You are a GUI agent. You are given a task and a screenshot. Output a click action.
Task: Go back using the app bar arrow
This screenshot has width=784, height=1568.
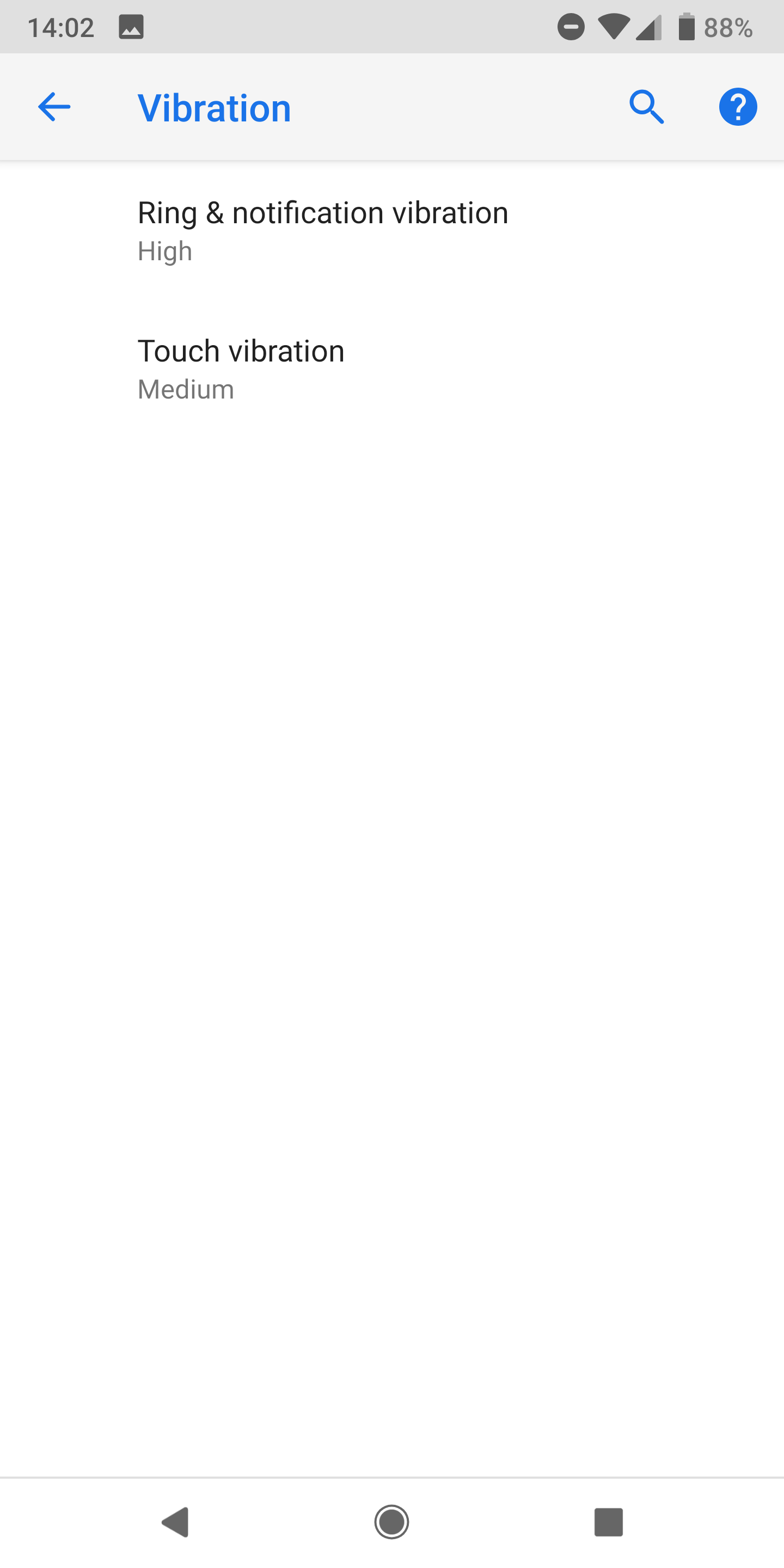point(54,107)
